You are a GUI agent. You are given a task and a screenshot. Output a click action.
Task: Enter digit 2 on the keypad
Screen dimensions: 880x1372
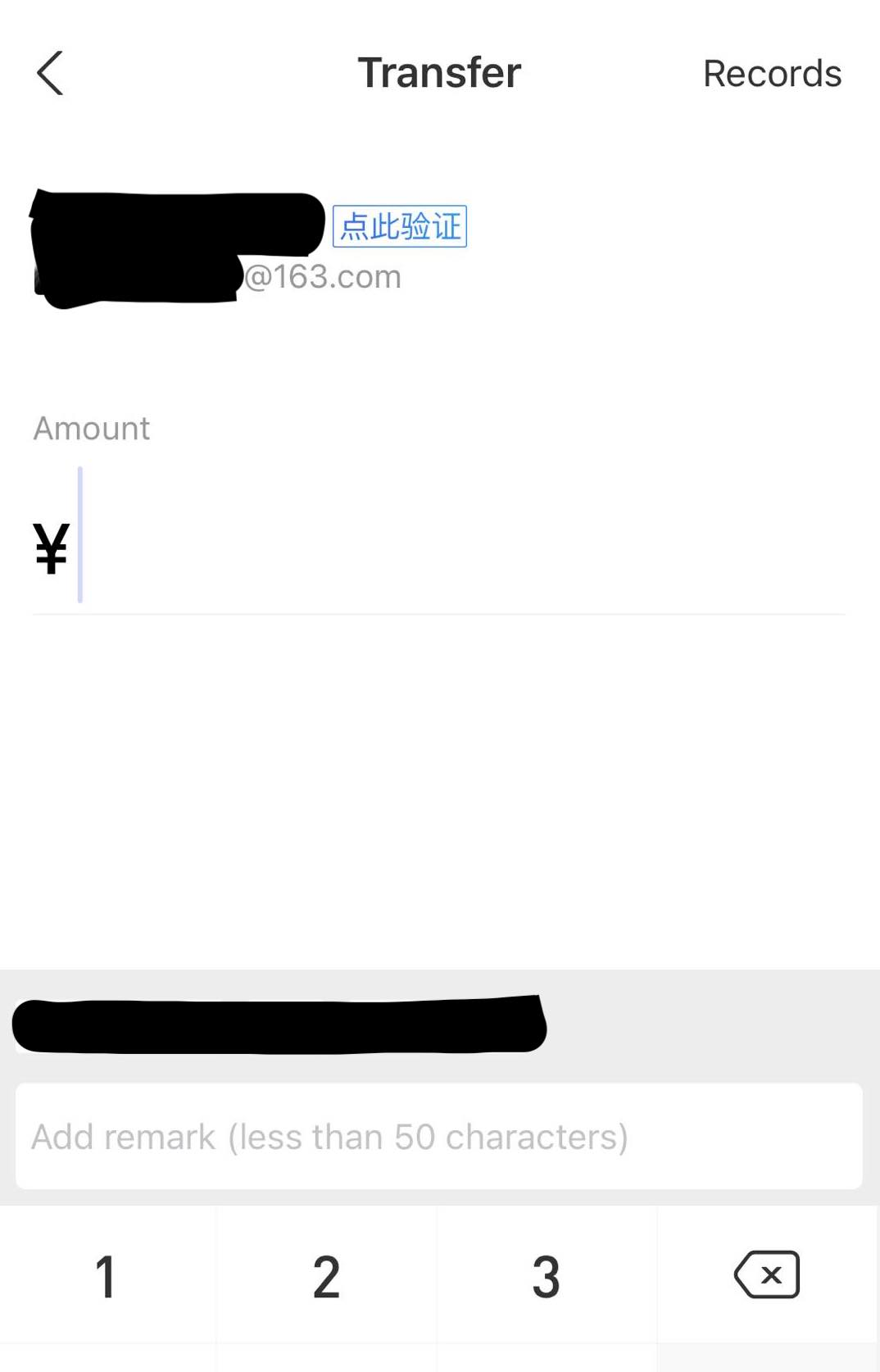click(326, 1275)
